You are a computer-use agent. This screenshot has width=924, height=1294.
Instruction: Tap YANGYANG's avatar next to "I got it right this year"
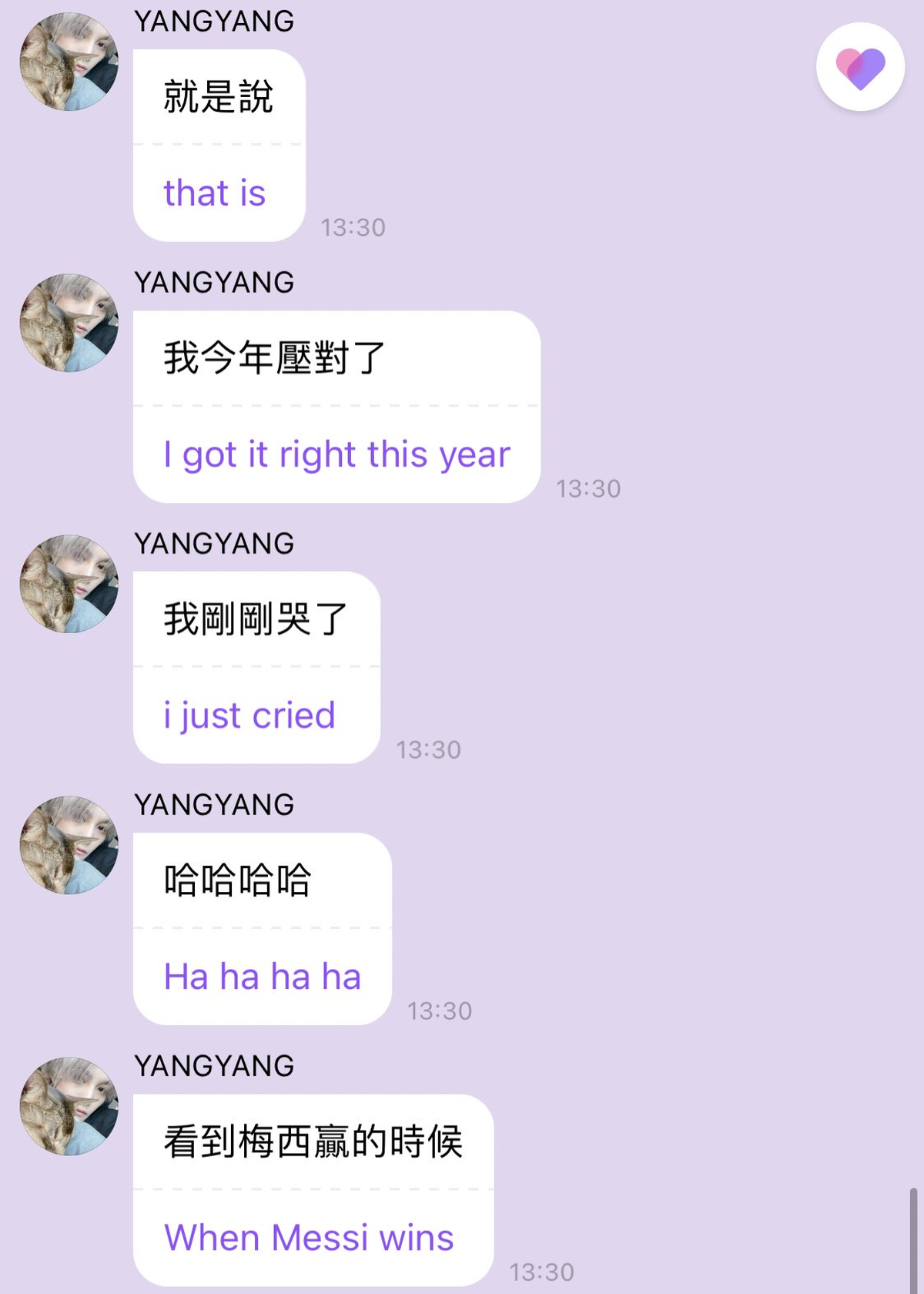tap(69, 323)
